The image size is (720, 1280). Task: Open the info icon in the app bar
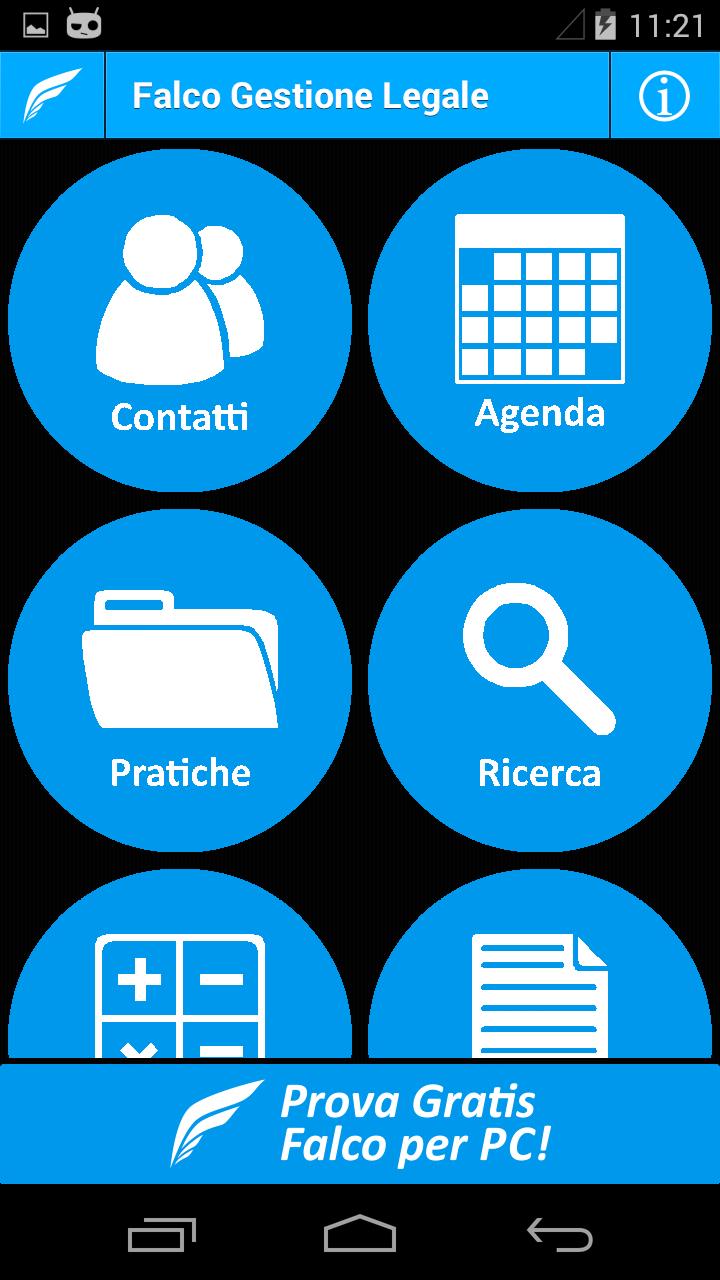664,96
